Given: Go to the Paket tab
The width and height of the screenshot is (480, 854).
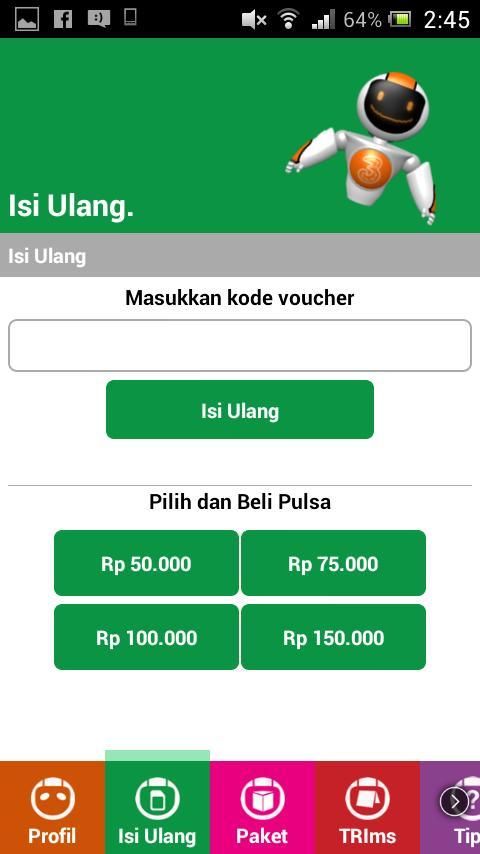Looking at the screenshot, I should tap(262, 808).
